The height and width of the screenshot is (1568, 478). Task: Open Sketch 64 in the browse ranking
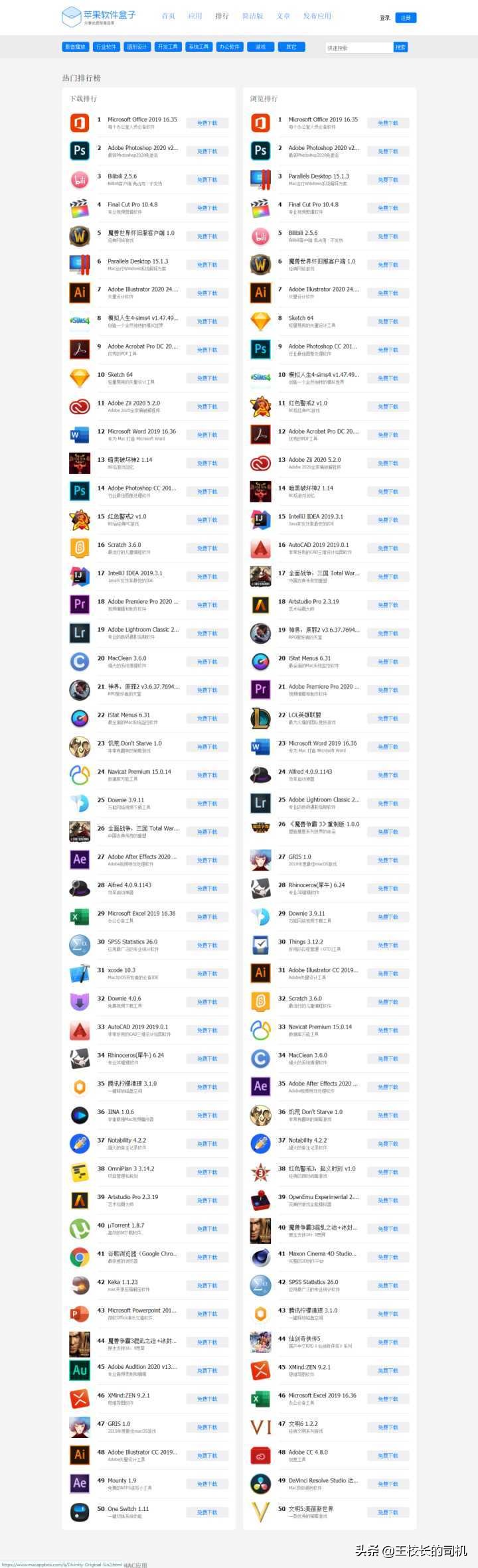pos(301,318)
